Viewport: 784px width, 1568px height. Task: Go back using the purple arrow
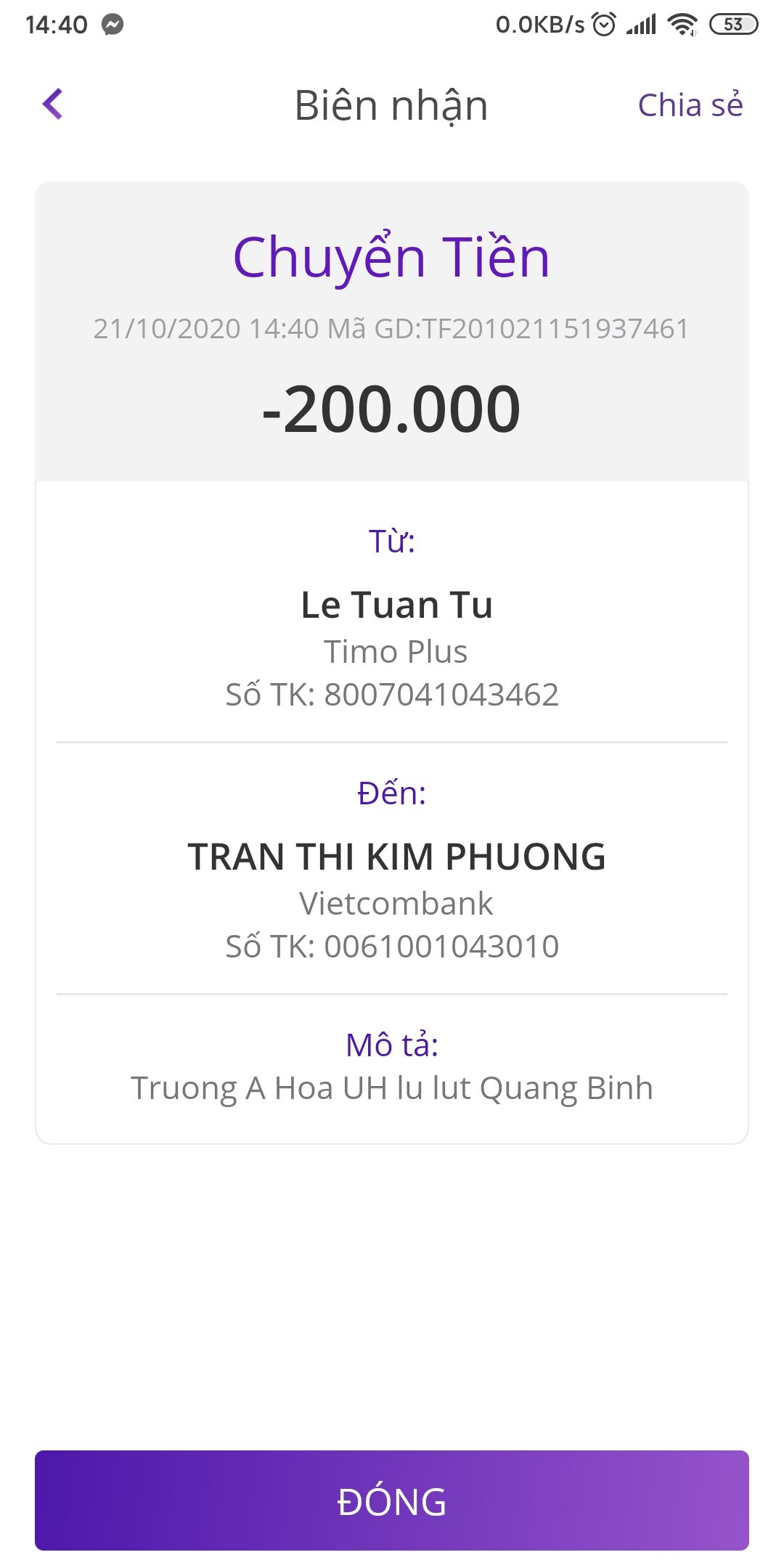click(x=53, y=104)
